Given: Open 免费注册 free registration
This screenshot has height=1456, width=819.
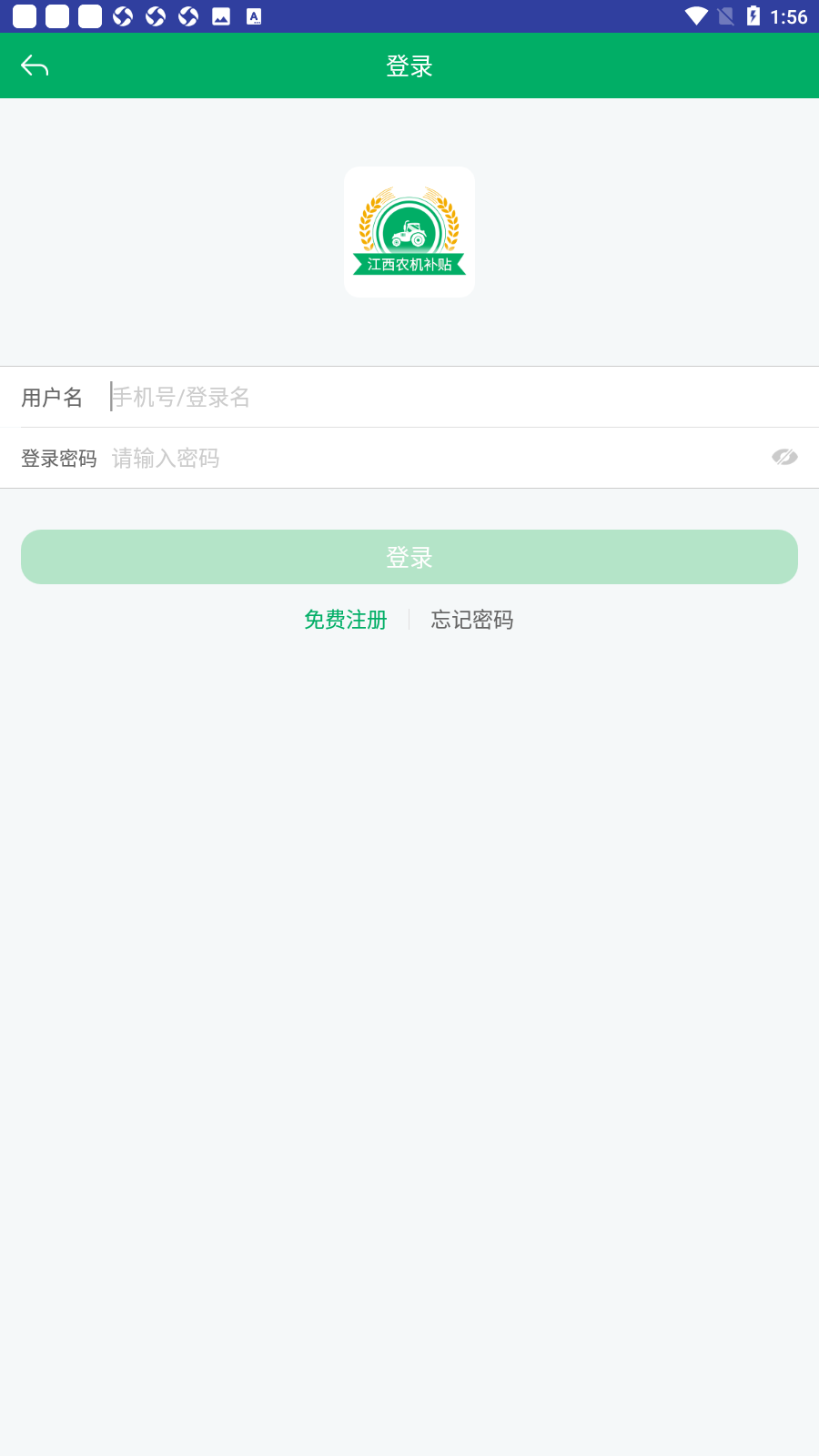Looking at the screenshot, I should tap(346, 620).
